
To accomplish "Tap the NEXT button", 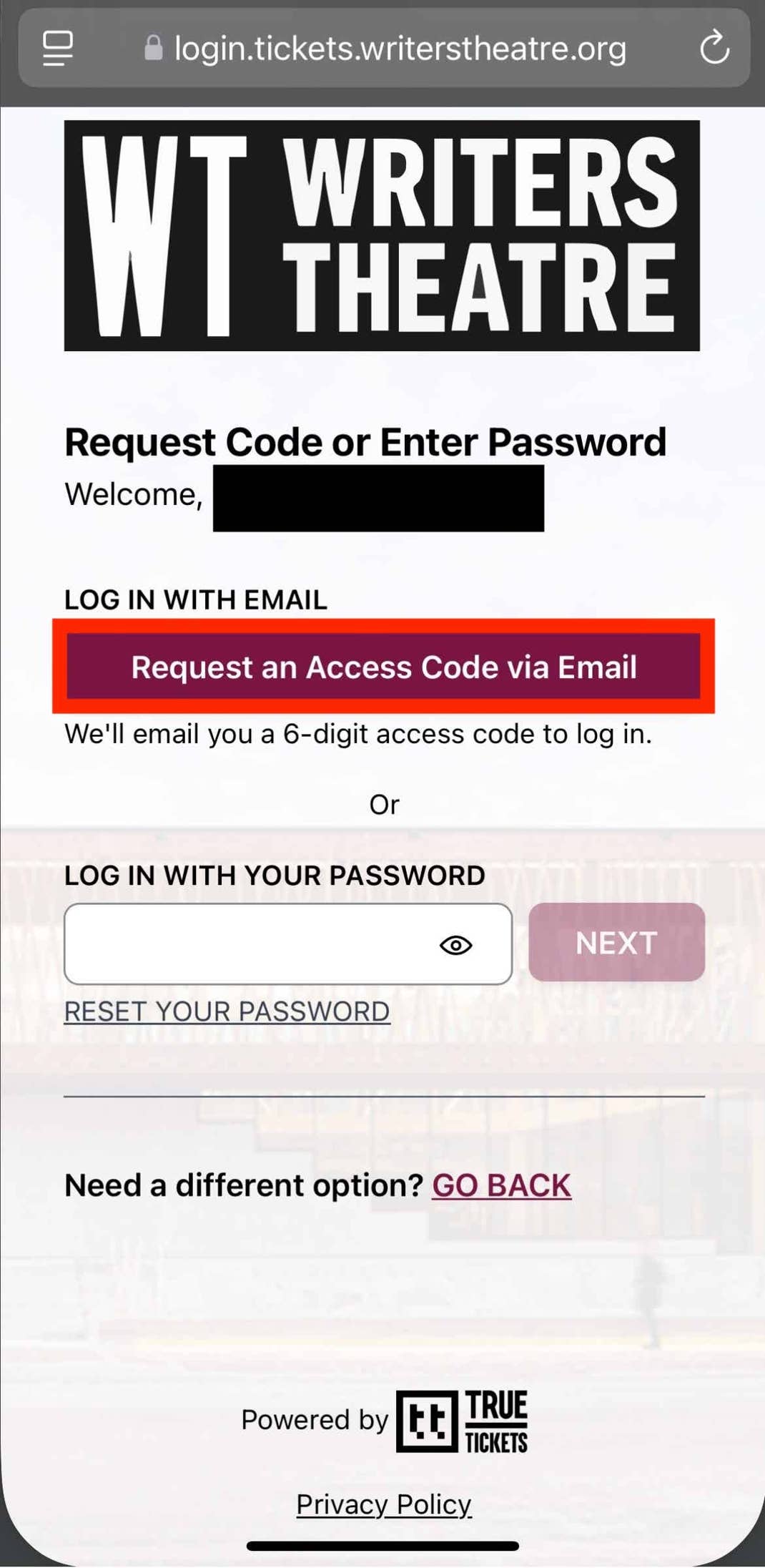I will (x=616, y=942).
